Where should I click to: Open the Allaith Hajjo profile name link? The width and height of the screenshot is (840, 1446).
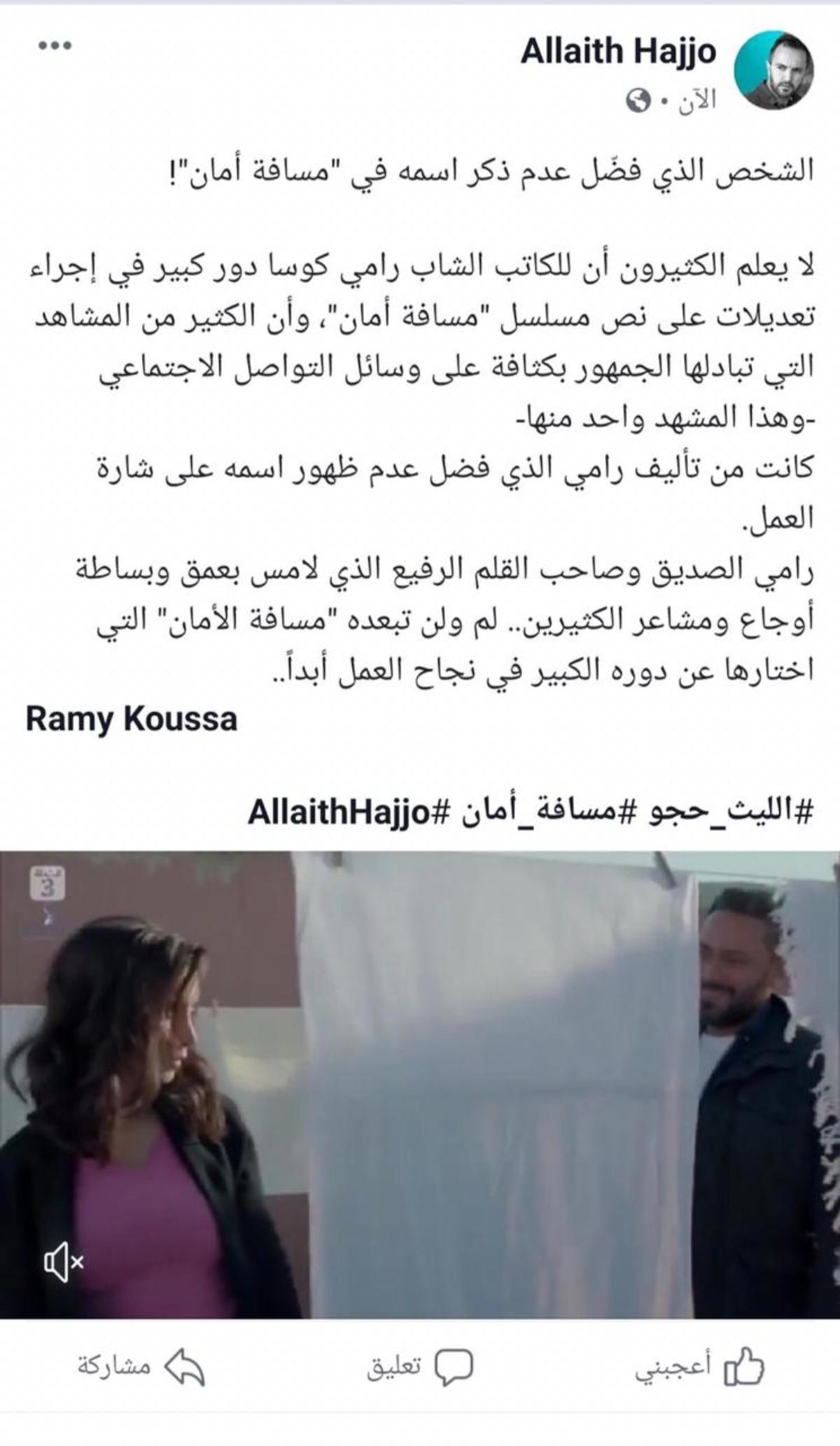tap(618, 52)
